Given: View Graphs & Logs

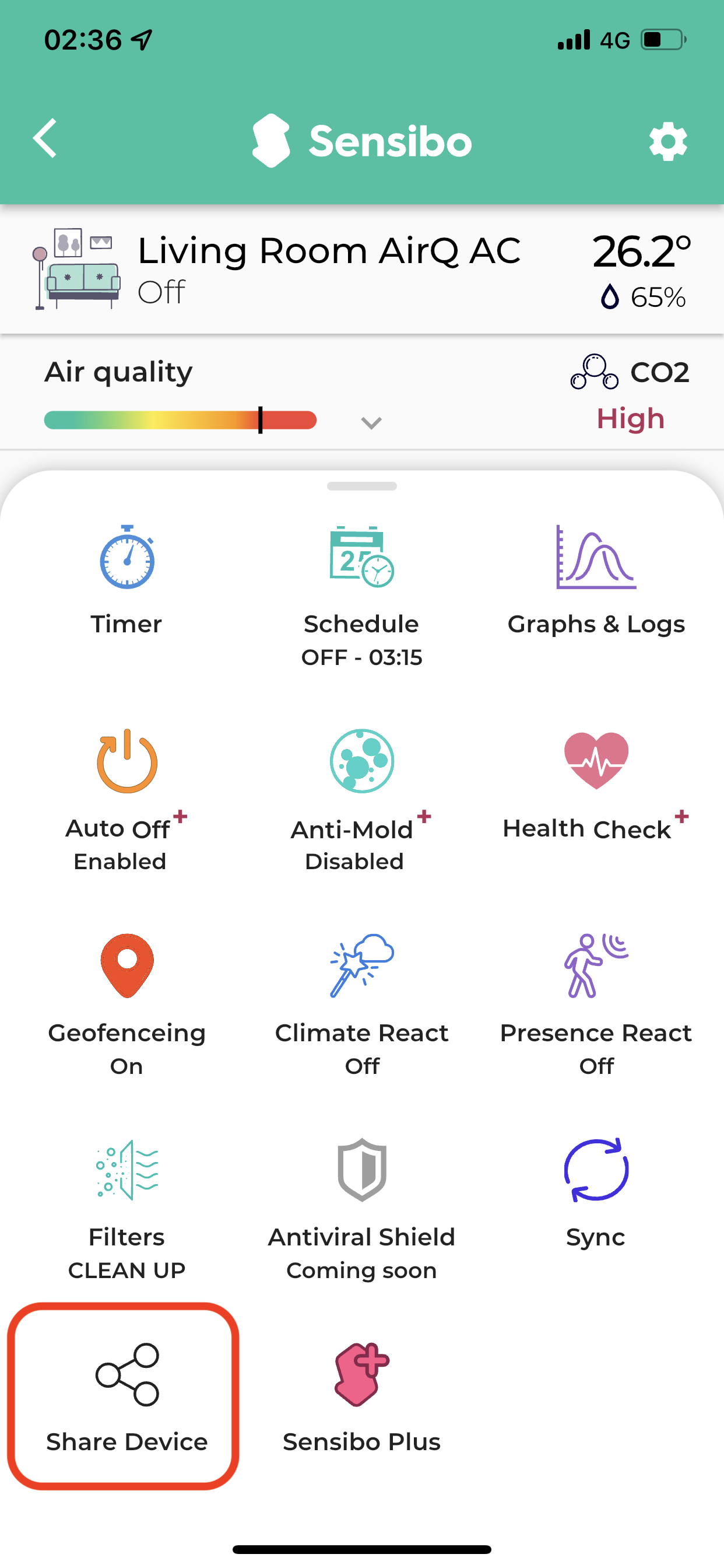Looking at the screenshot, I should click(x=596, y=582).
